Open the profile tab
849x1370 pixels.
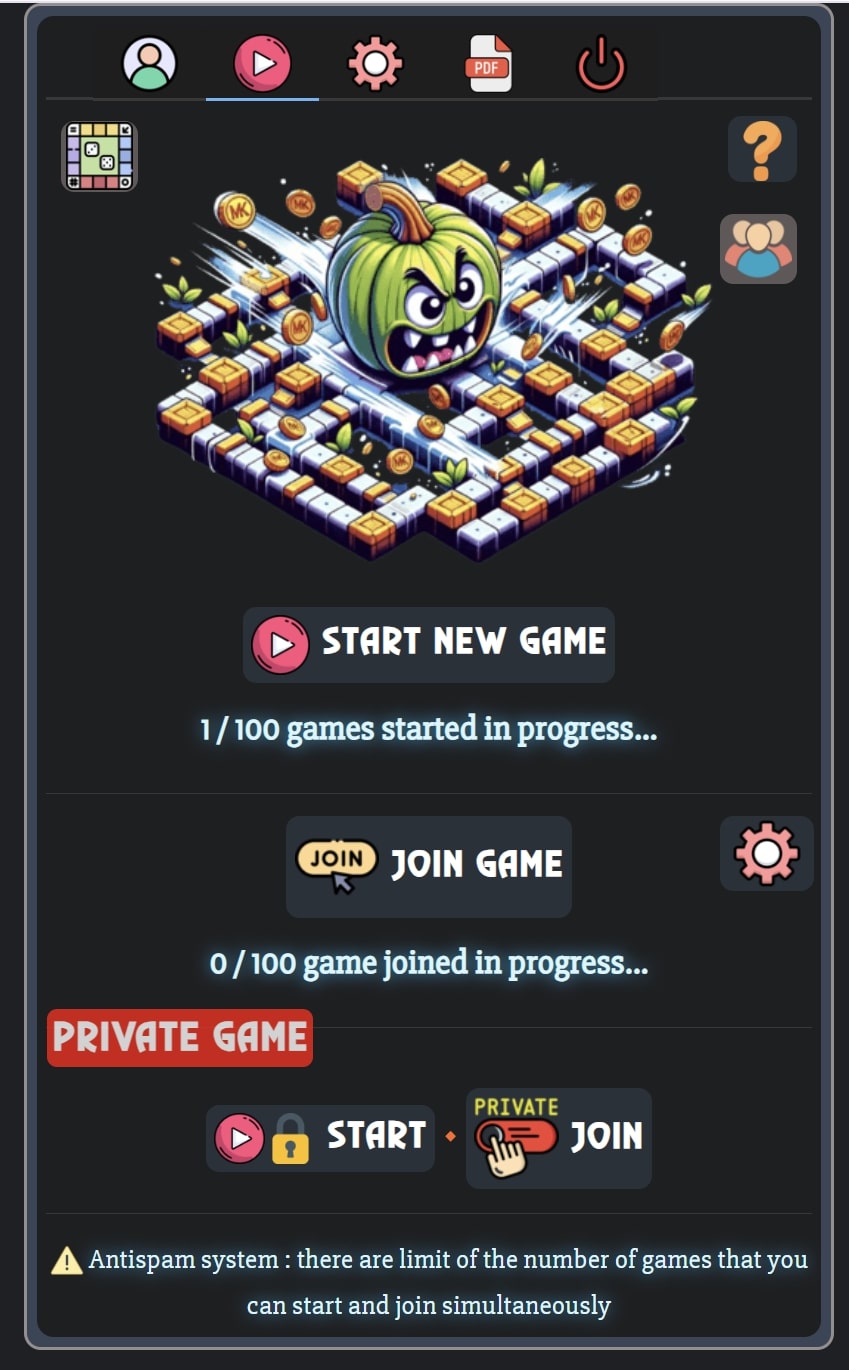tap(149, 63)
